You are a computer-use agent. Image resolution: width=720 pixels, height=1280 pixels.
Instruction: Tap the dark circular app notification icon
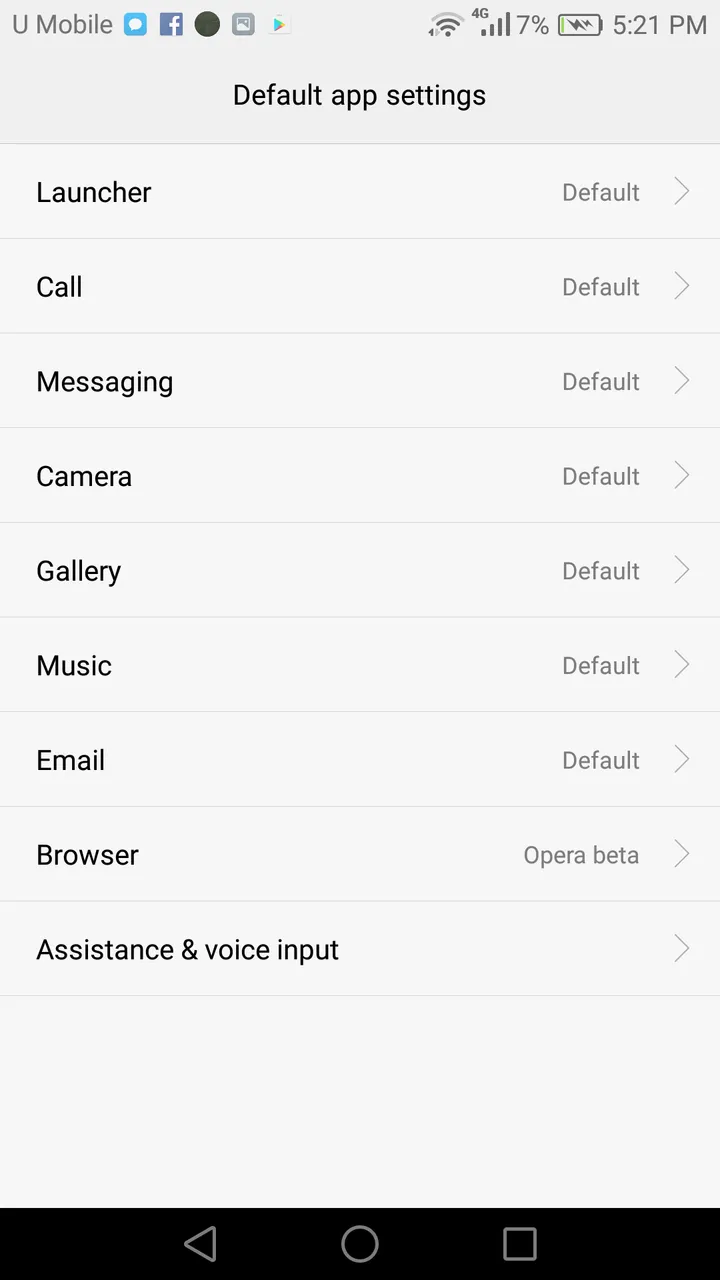click(x=207, y=24)
